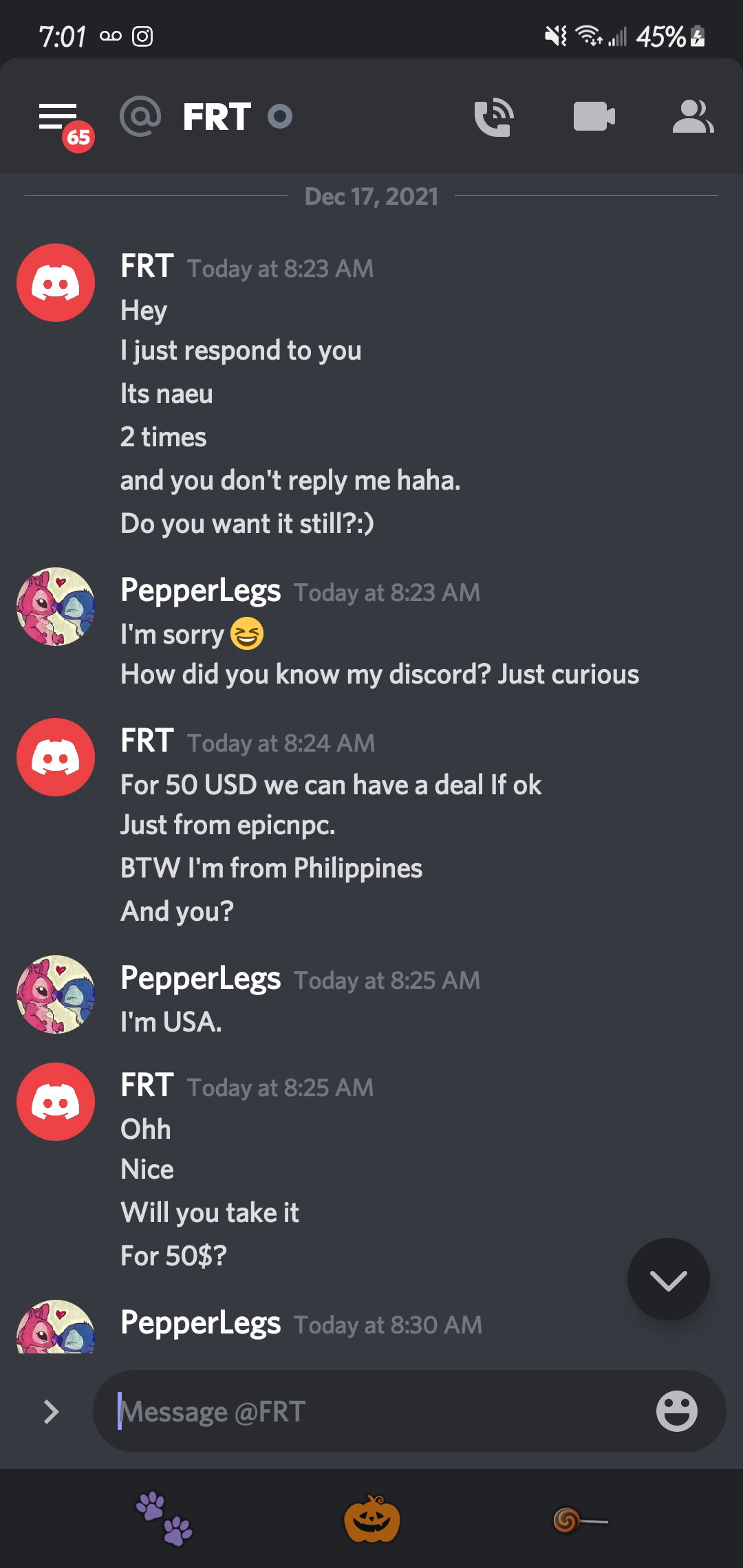View FRT's avatar on the Hey message

point(56,283)
